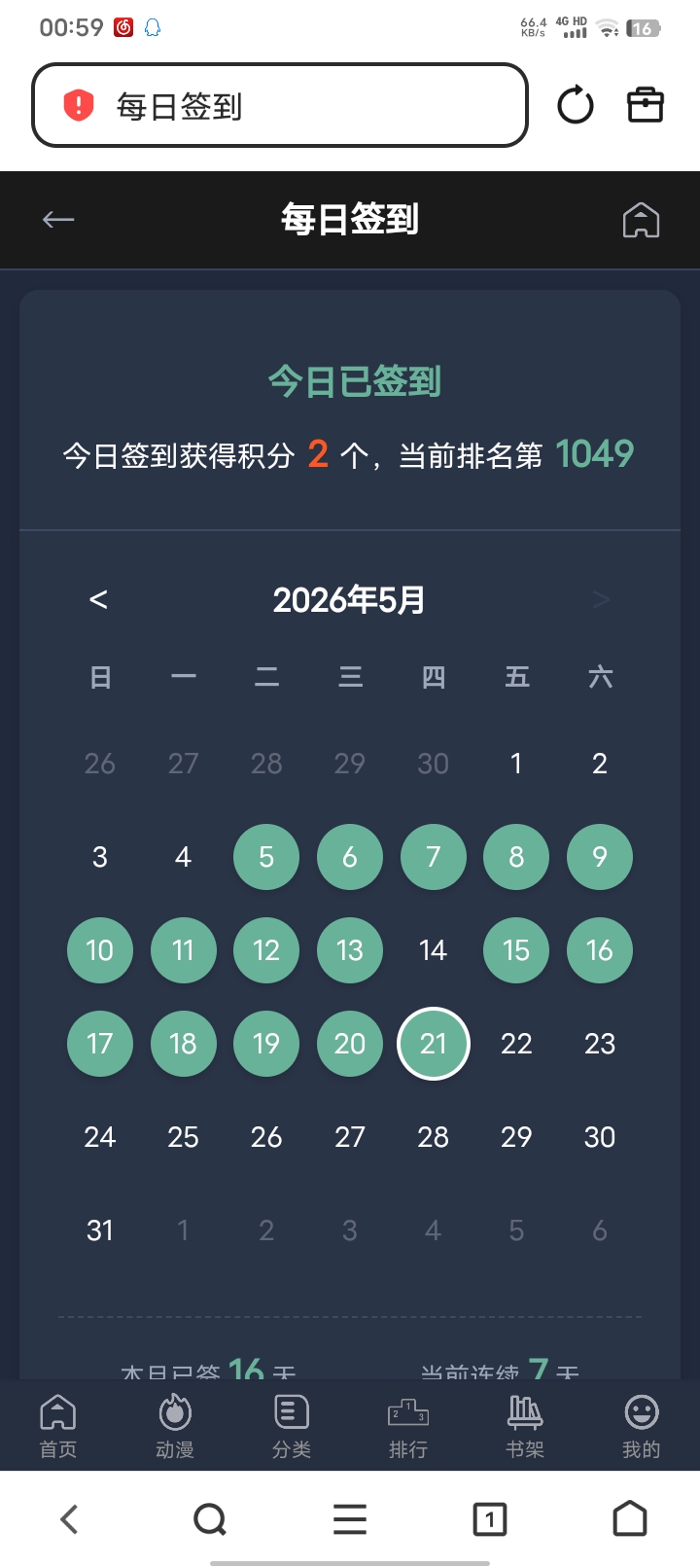Open the browser search button

pyautogui.click(x=210, y=1518)
